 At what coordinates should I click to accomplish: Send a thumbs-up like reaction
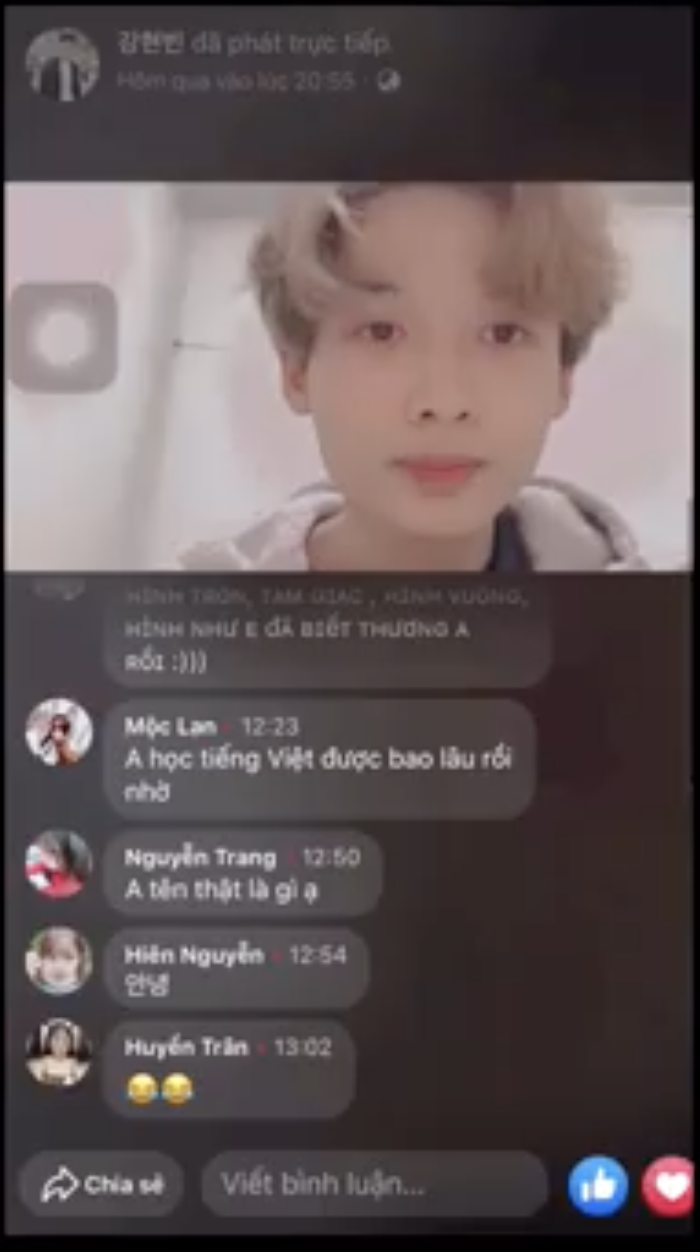[598, 1186]
